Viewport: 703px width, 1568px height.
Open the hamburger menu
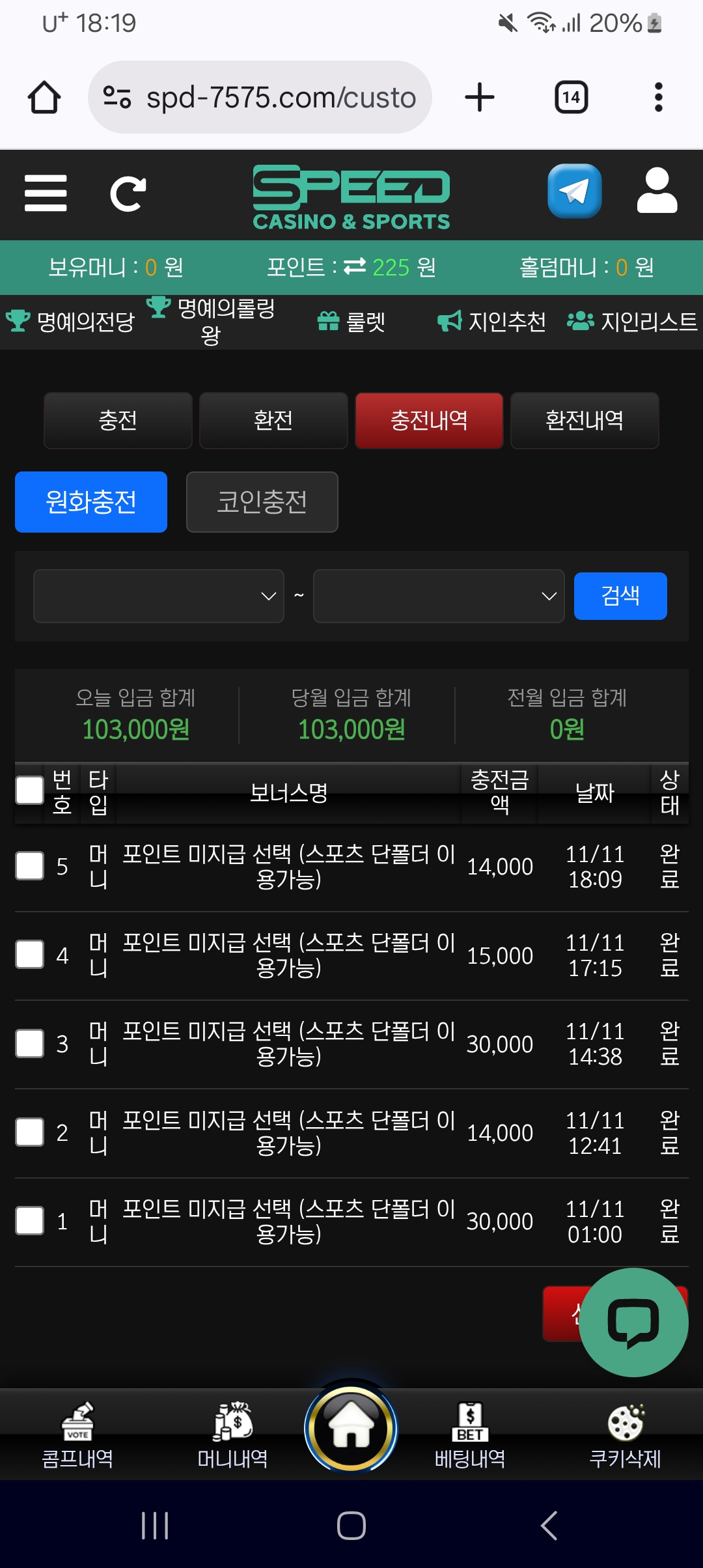[46, 193]
